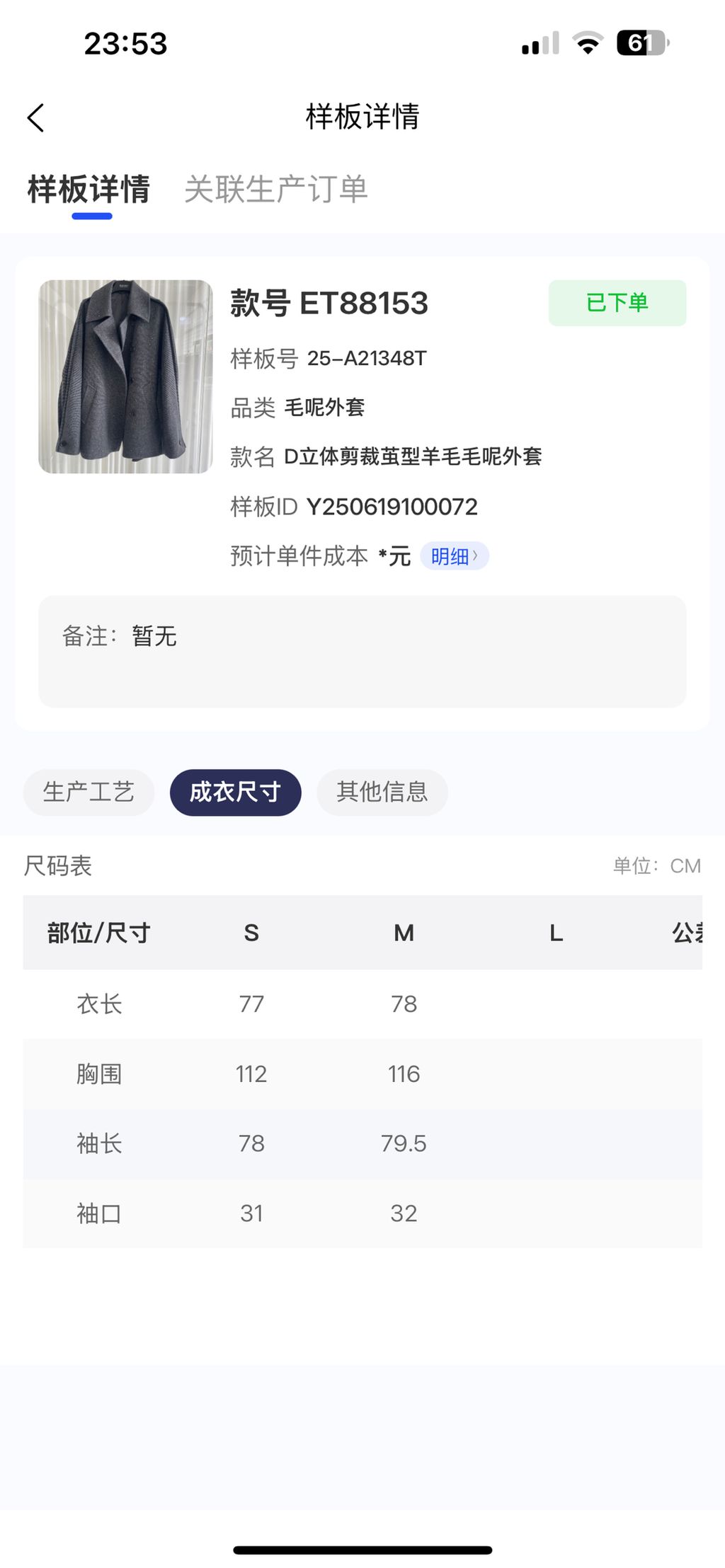Go back using the top-left arrow
The width and height of the screenshot is (725, 1568).
35,117
